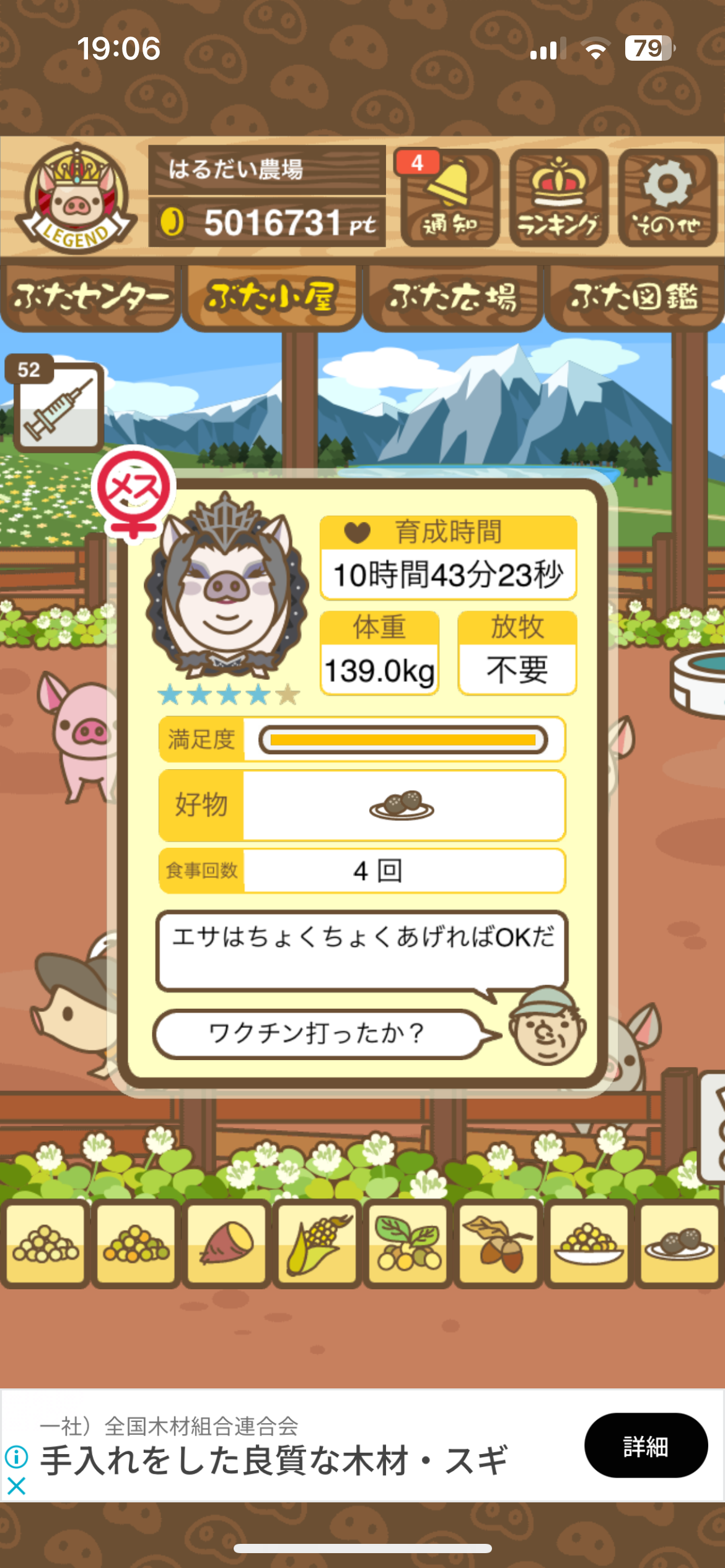Select the truffle plate feed
725x1568 pixels.
point(680,1243)
